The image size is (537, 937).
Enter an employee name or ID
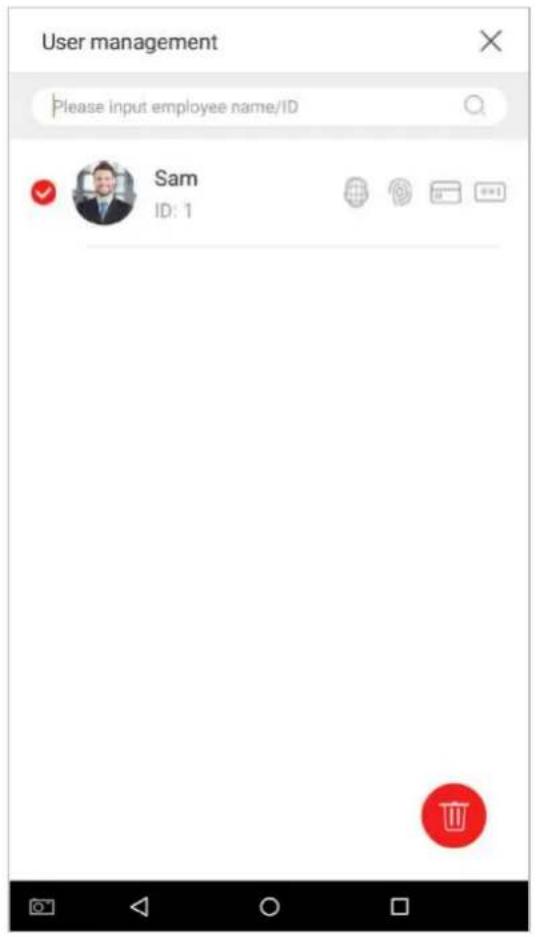pos(269,106)
